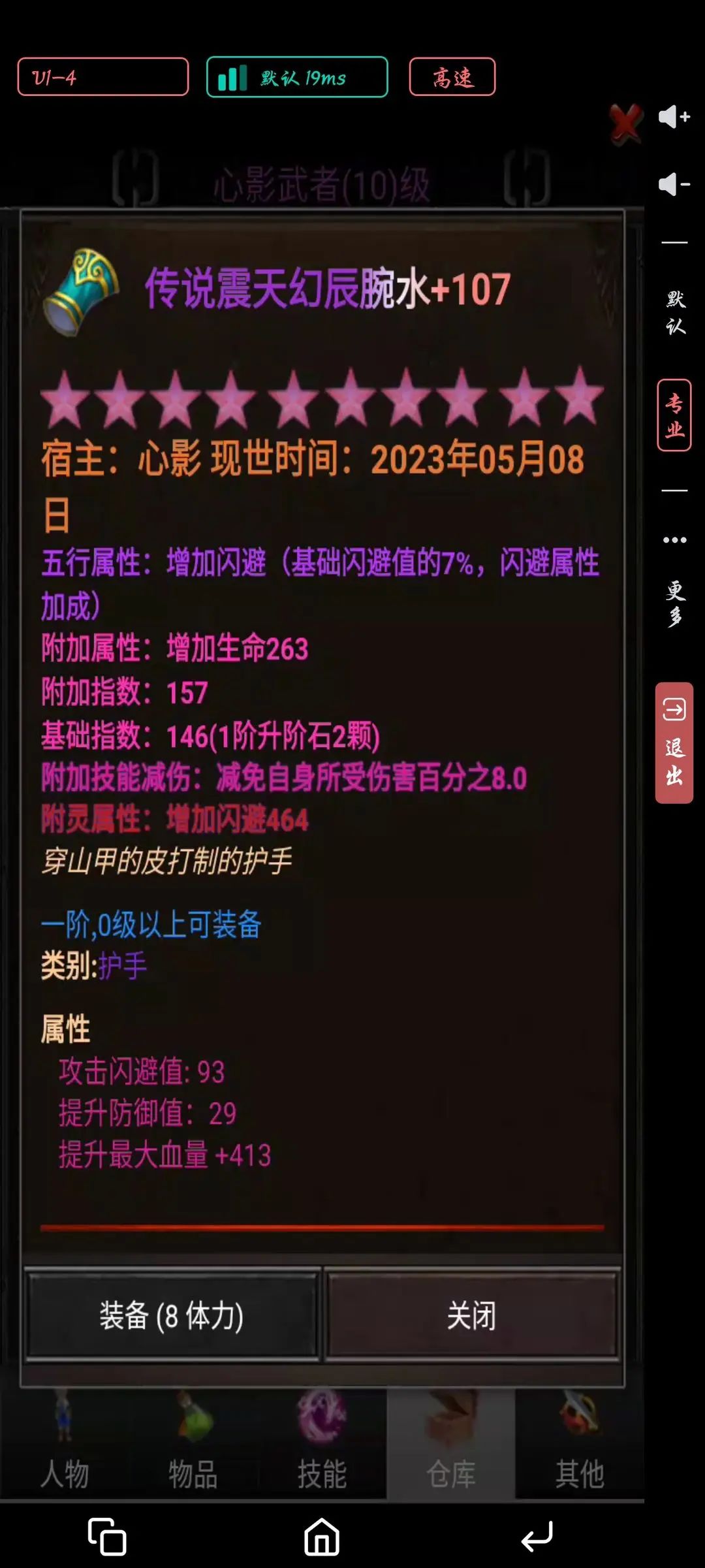The height and width of the screenshot is (1568, 705).
Task: Tap the 装备 (8 体力) equip button
Action: click(x=172, y=1315)
